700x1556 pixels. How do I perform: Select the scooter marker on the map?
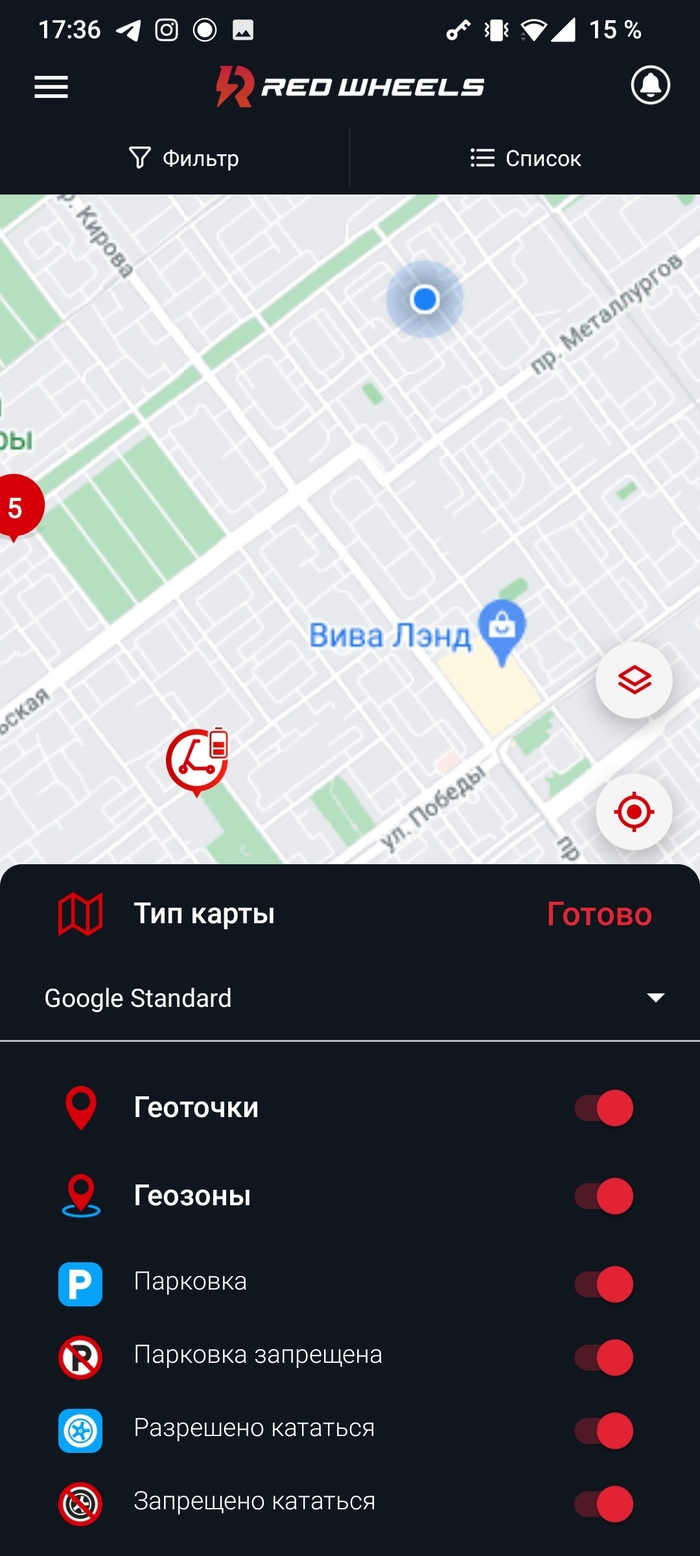coord(197,761)
